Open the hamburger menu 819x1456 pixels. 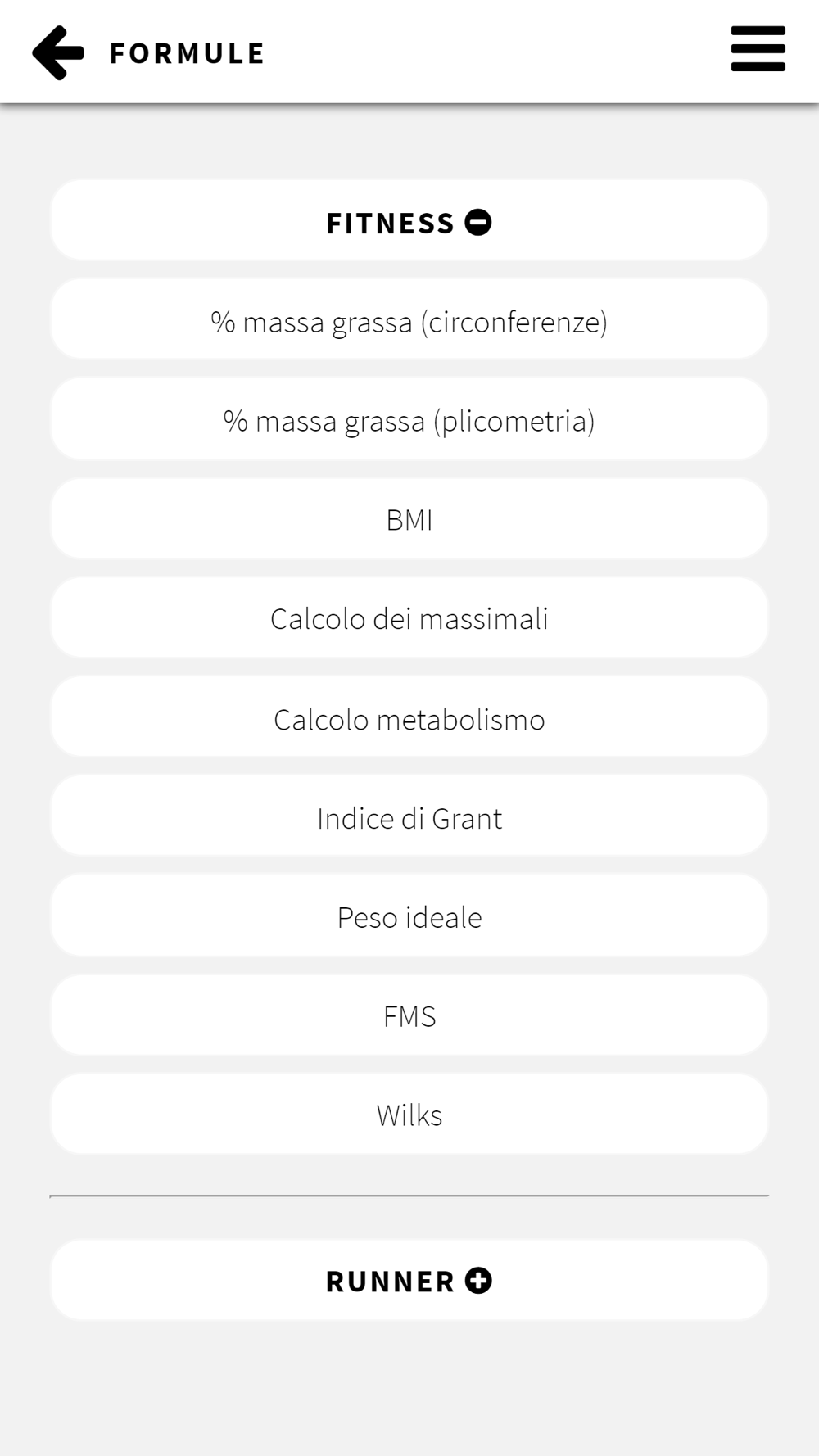tap(758, 49)
